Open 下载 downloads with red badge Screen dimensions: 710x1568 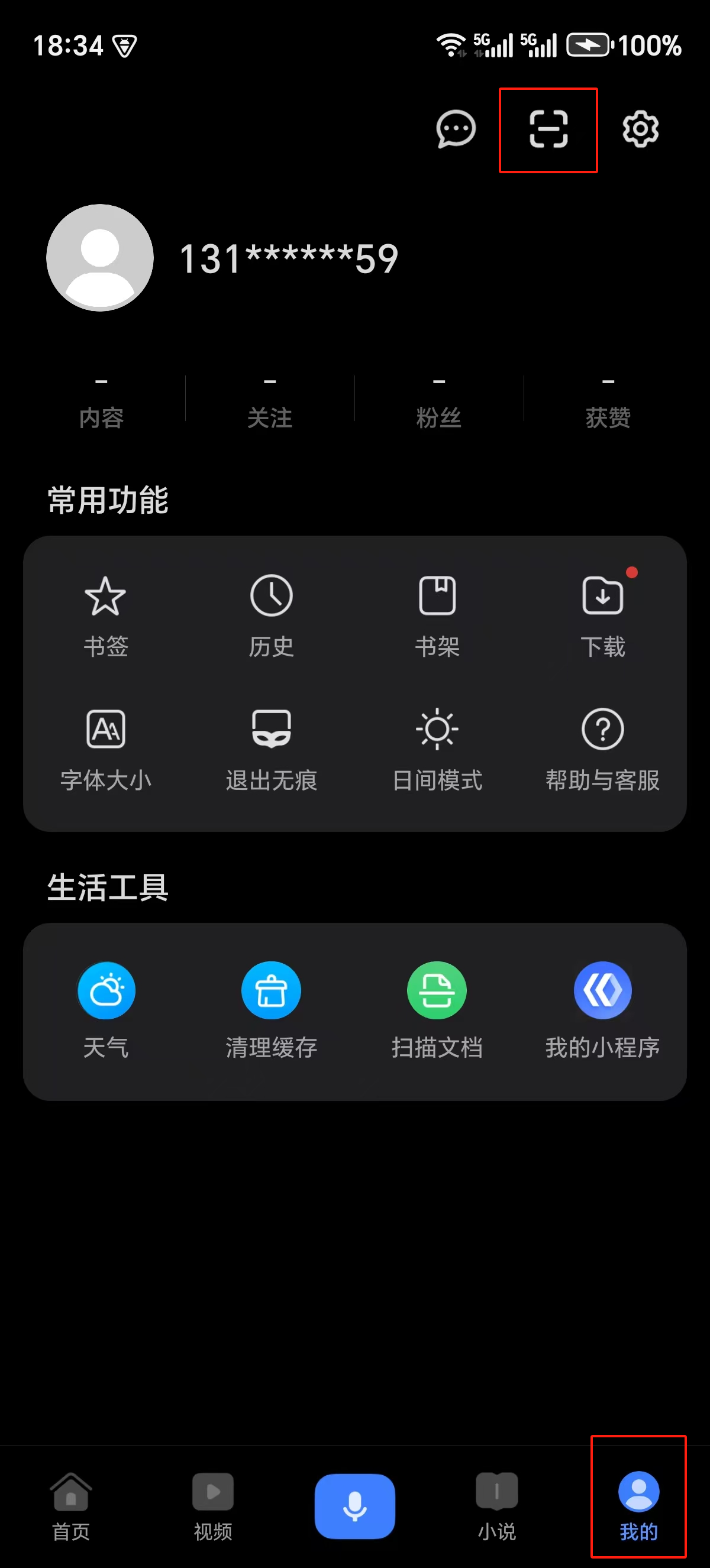(x=603, y=615)
